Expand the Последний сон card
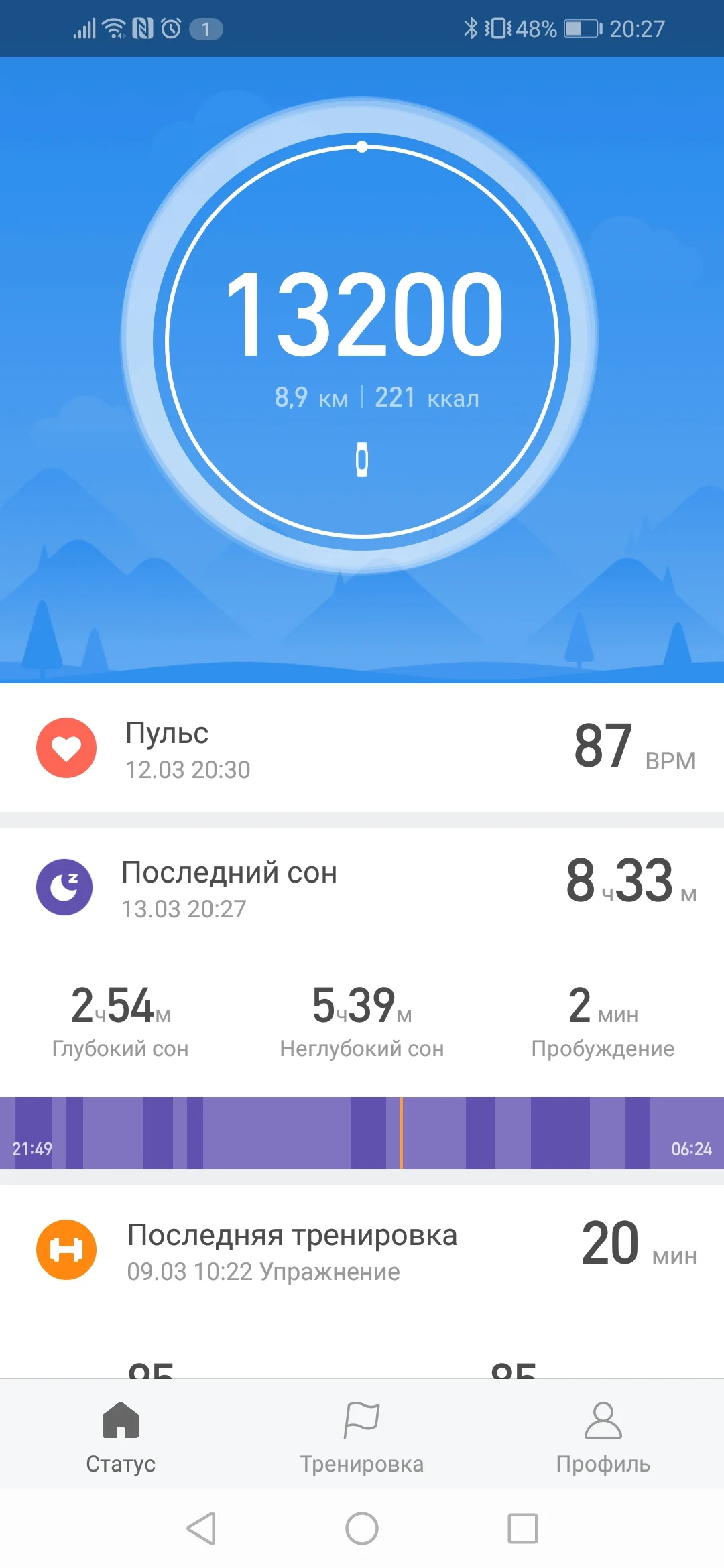 362,886
